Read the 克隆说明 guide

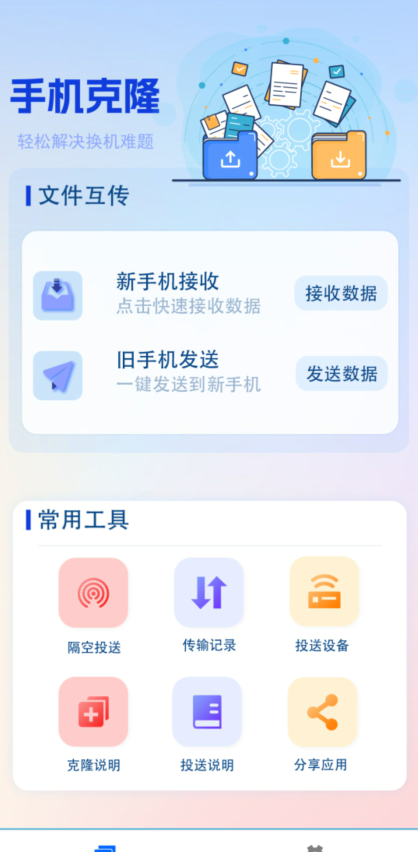pos(93,725)
